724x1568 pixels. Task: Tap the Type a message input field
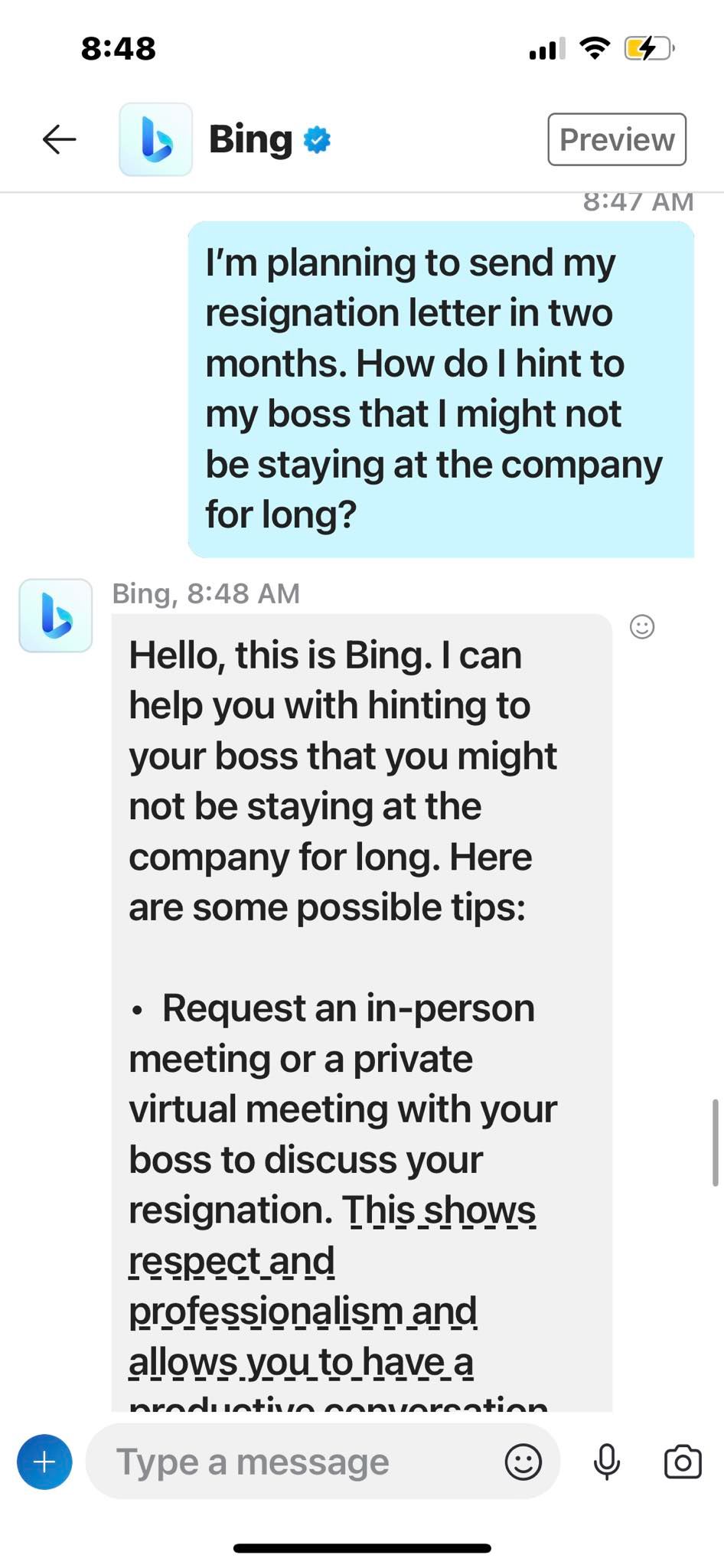291,1462
